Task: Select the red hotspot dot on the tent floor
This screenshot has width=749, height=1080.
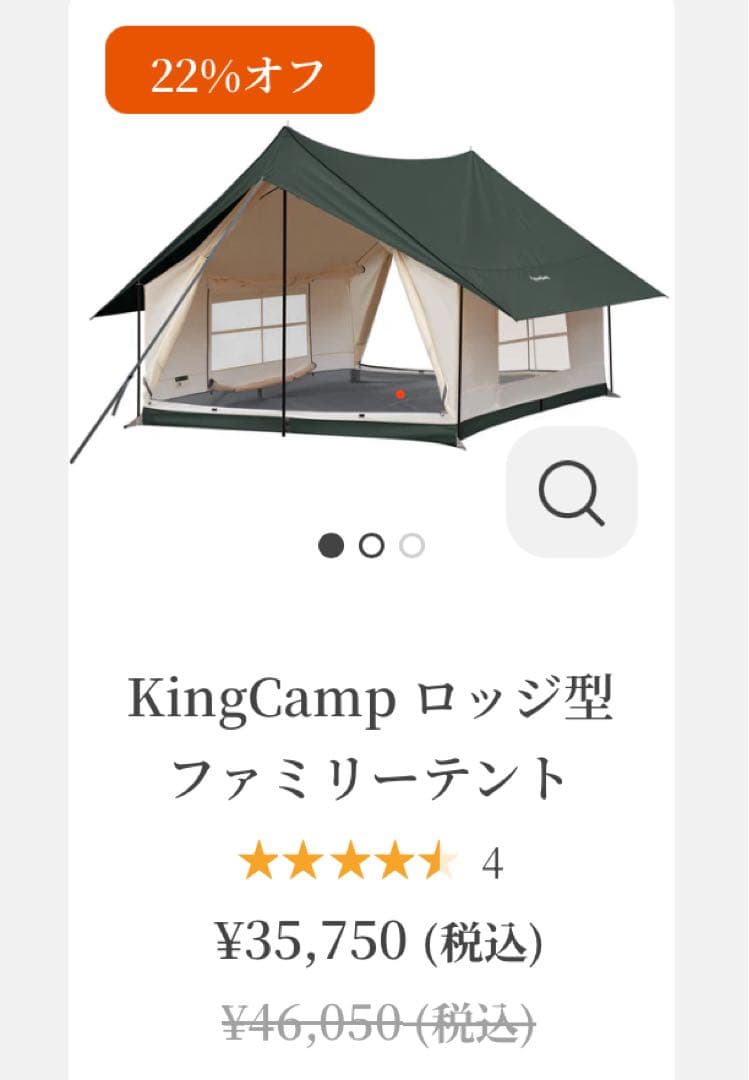Action: (400, 396)
